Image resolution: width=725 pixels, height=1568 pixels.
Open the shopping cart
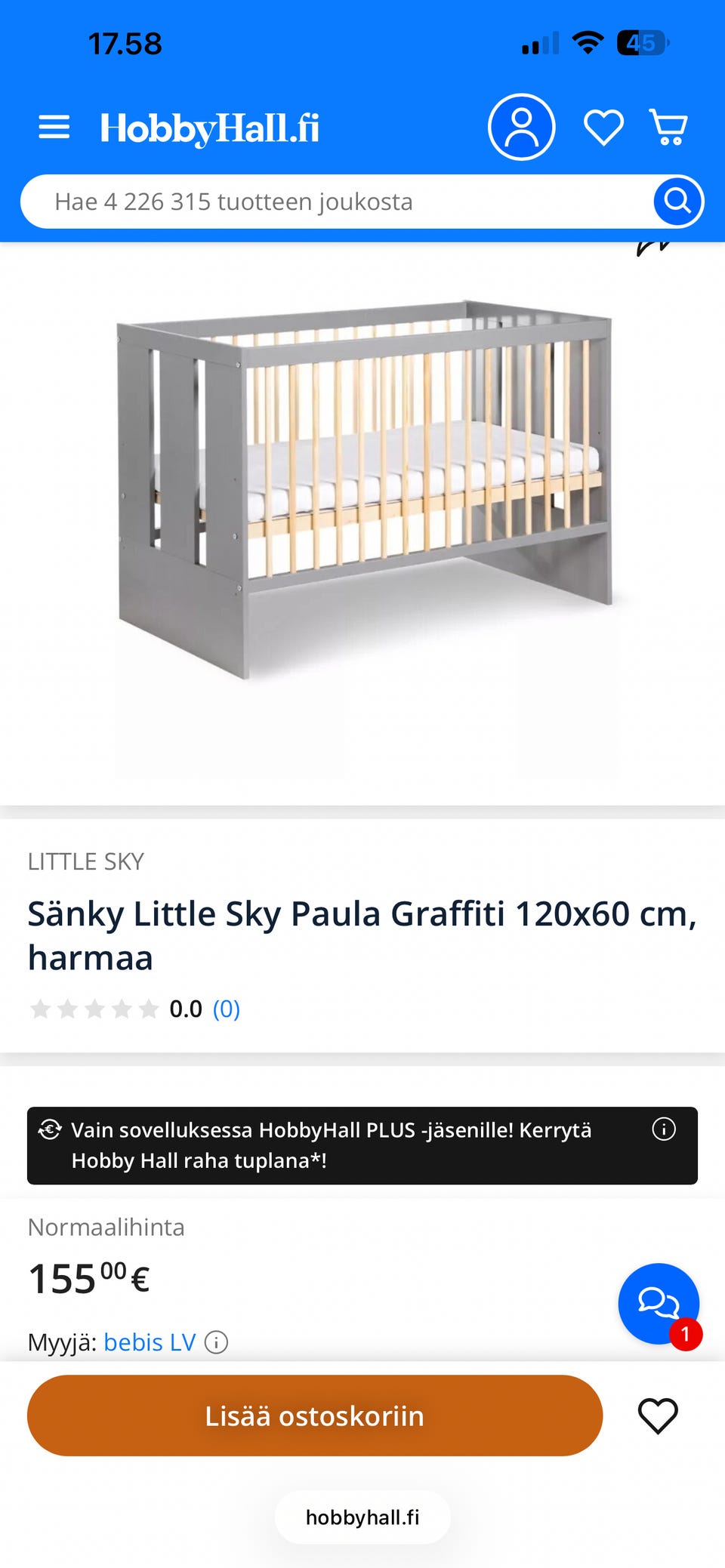click(x=669, y=127)
